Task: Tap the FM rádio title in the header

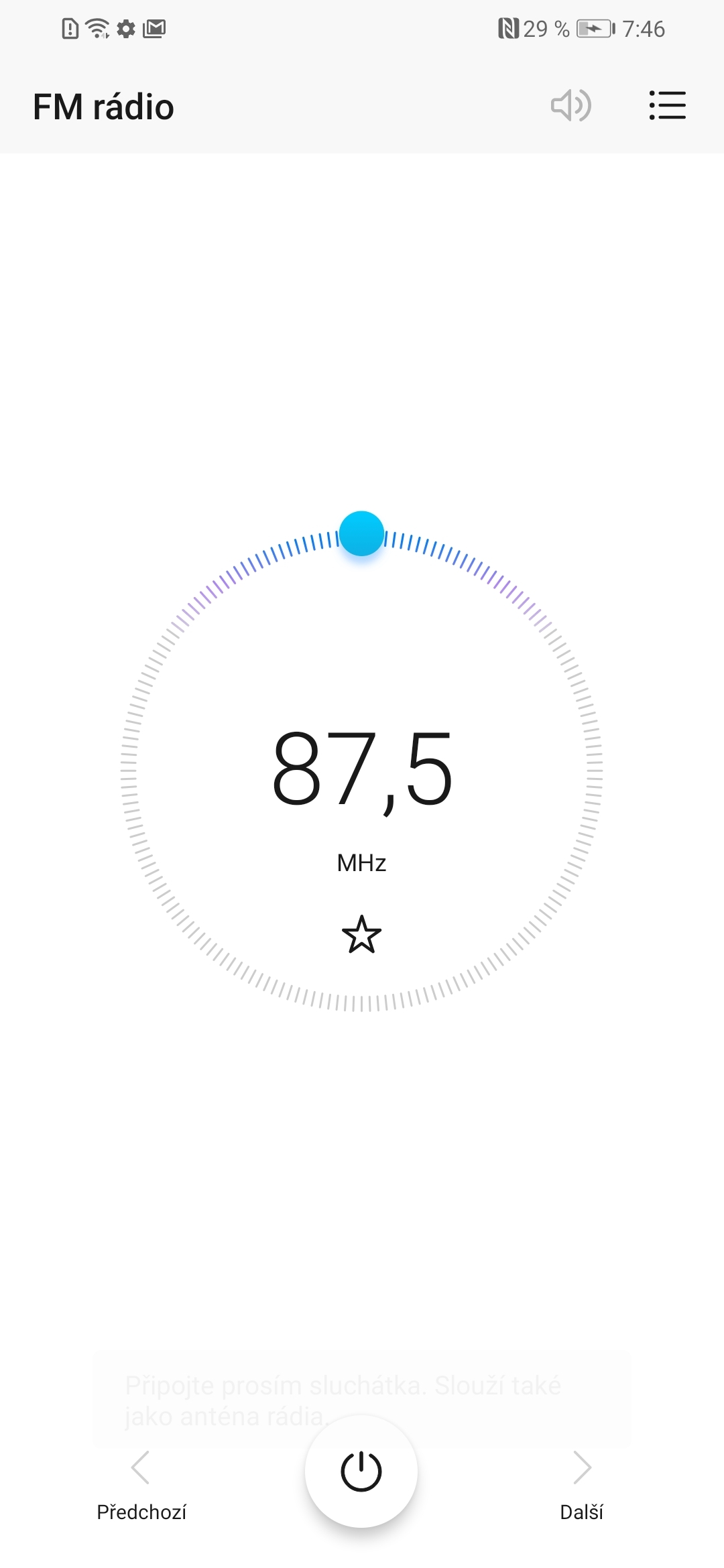Action: pyautogui.click(x=104, y=105)
